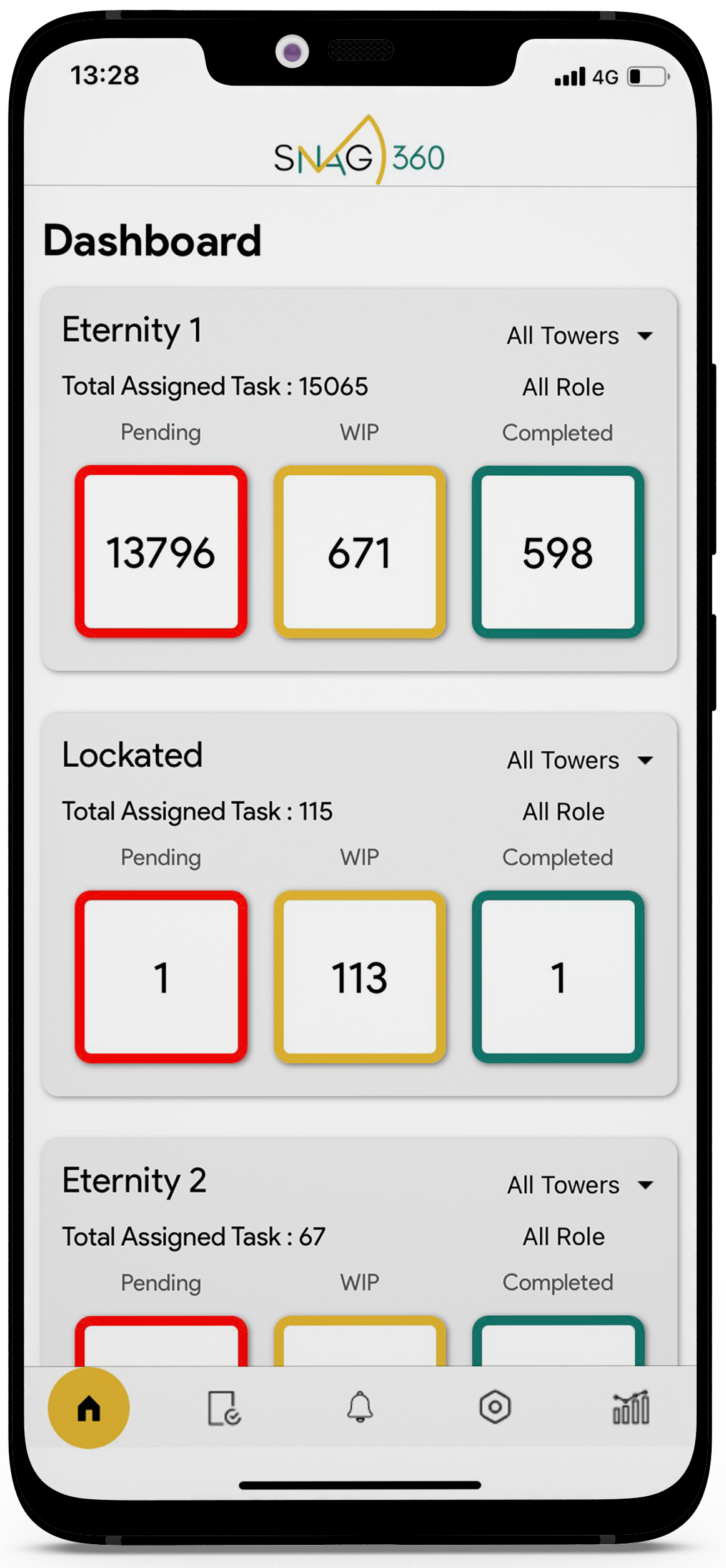This screenshot has height=1568, width=726.
Task: Open the task checklist tab
Action: point(224,1408)
